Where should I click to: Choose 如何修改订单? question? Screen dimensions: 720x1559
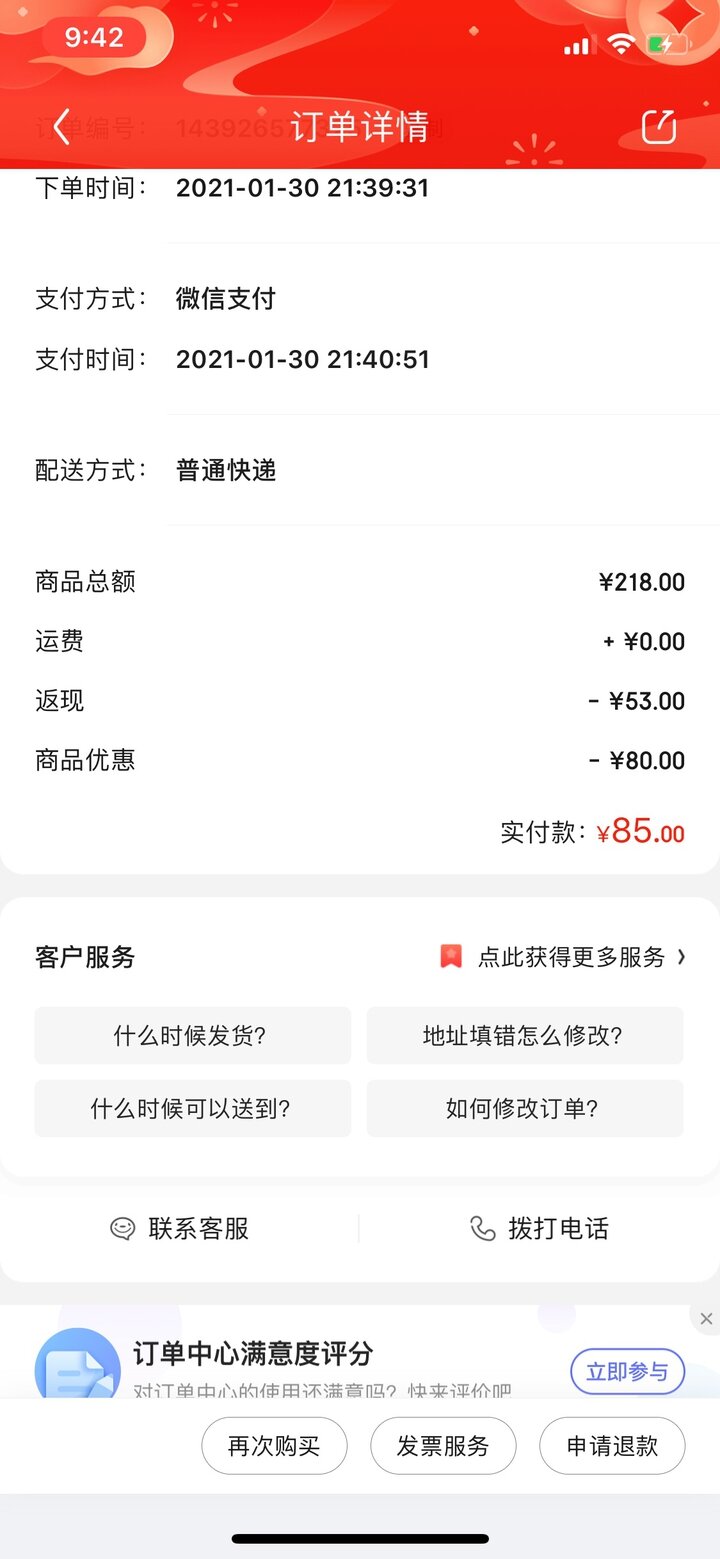point(524,1108)
